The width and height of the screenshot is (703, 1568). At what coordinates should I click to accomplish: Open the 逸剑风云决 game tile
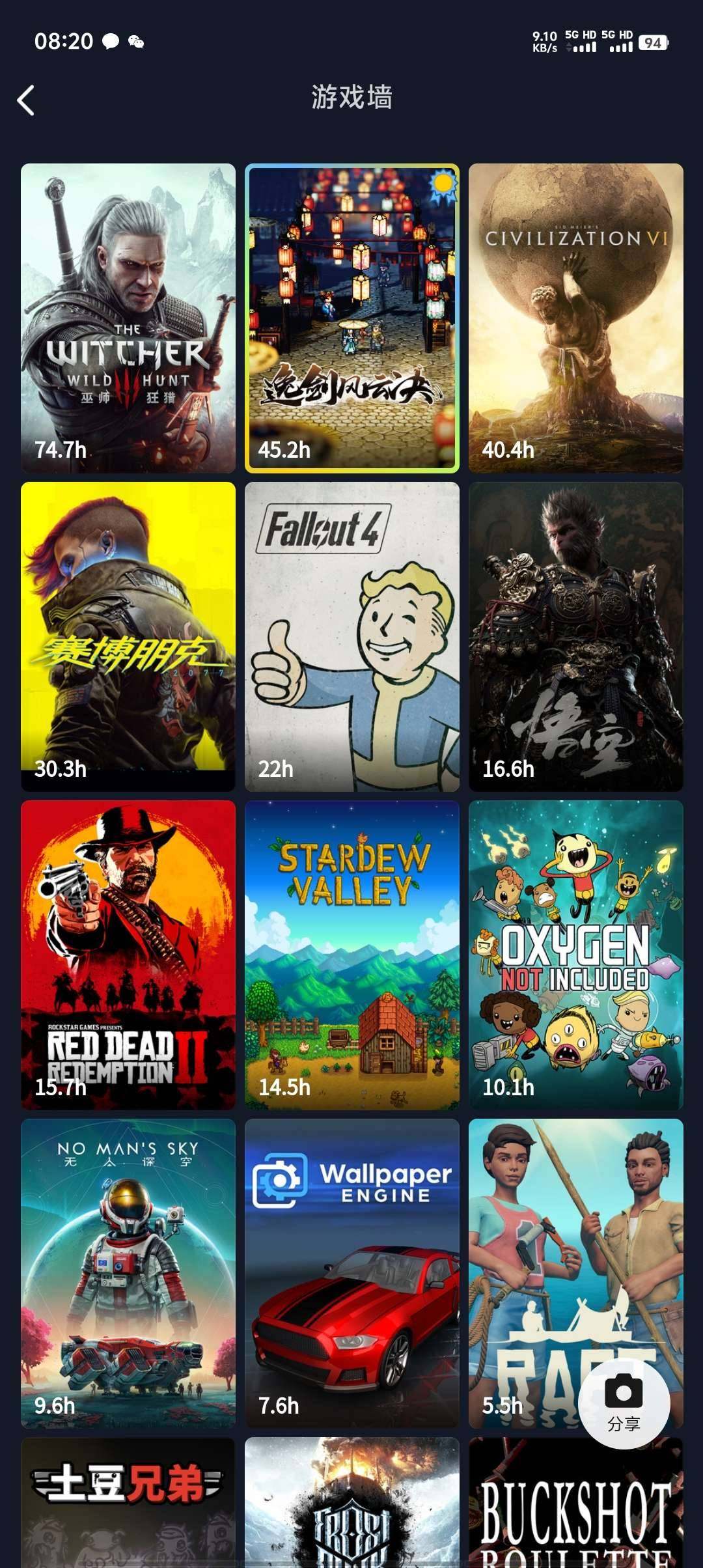click(352, 318)
